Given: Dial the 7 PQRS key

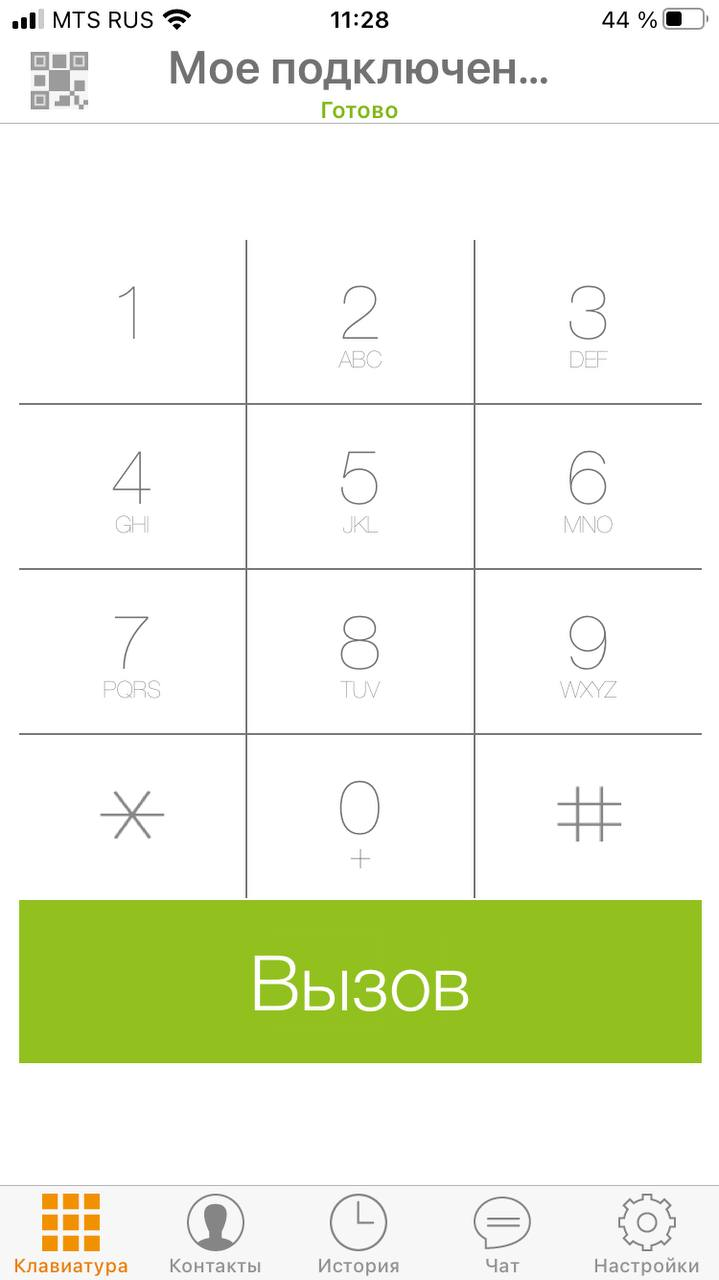Looking at the screenshot, I should tap(131, 652).
